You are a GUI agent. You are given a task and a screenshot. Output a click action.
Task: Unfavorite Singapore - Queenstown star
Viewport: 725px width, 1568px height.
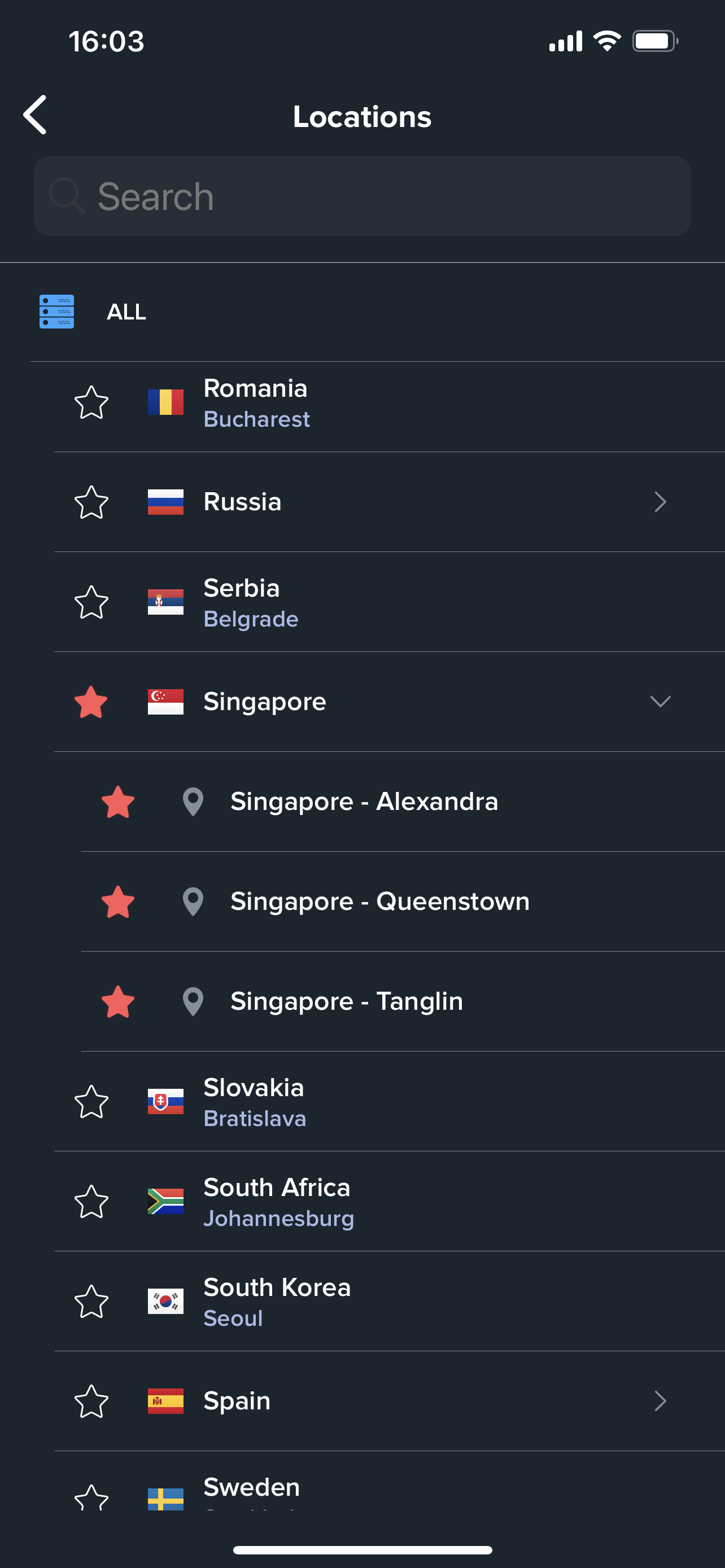coord(118,901)
